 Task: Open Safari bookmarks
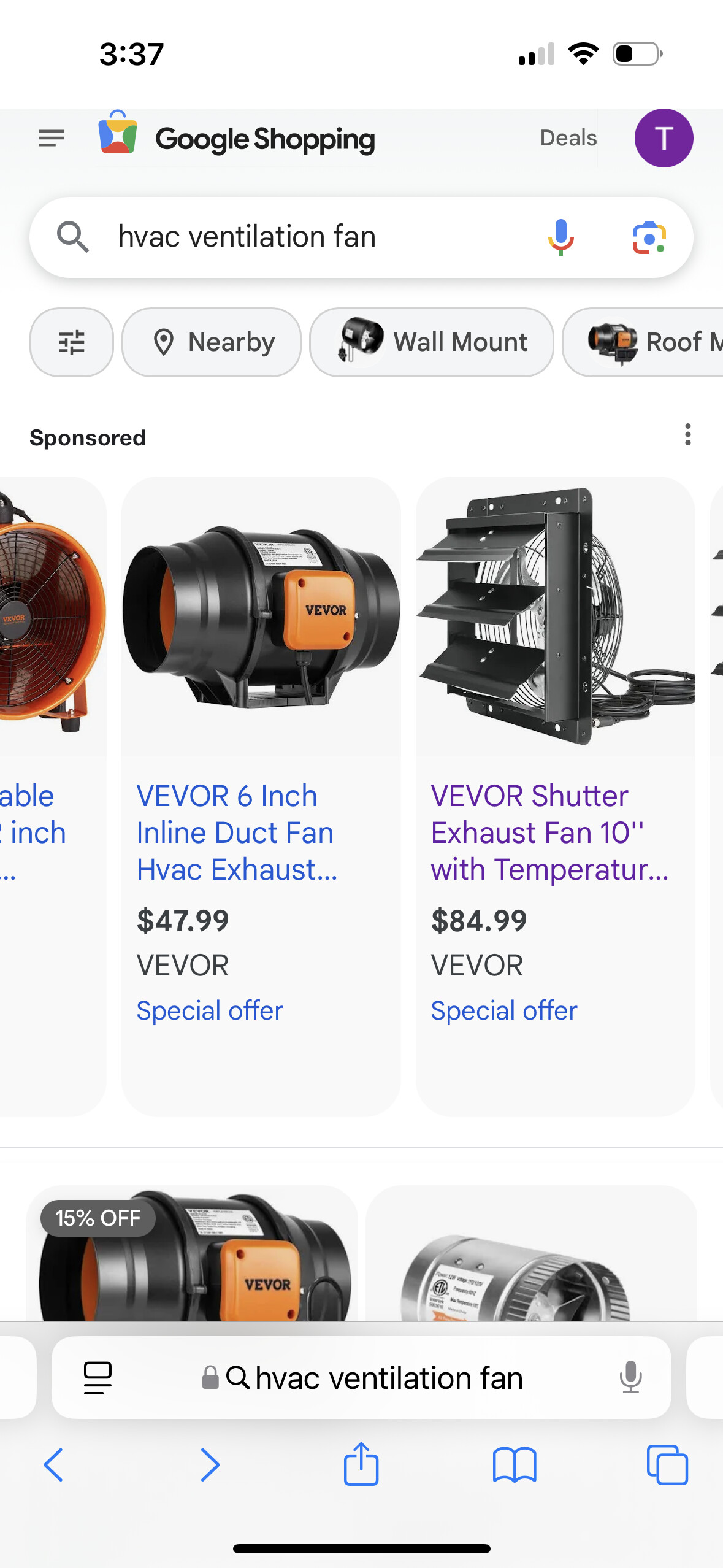pyautogui.click(x=515, y=1465)
